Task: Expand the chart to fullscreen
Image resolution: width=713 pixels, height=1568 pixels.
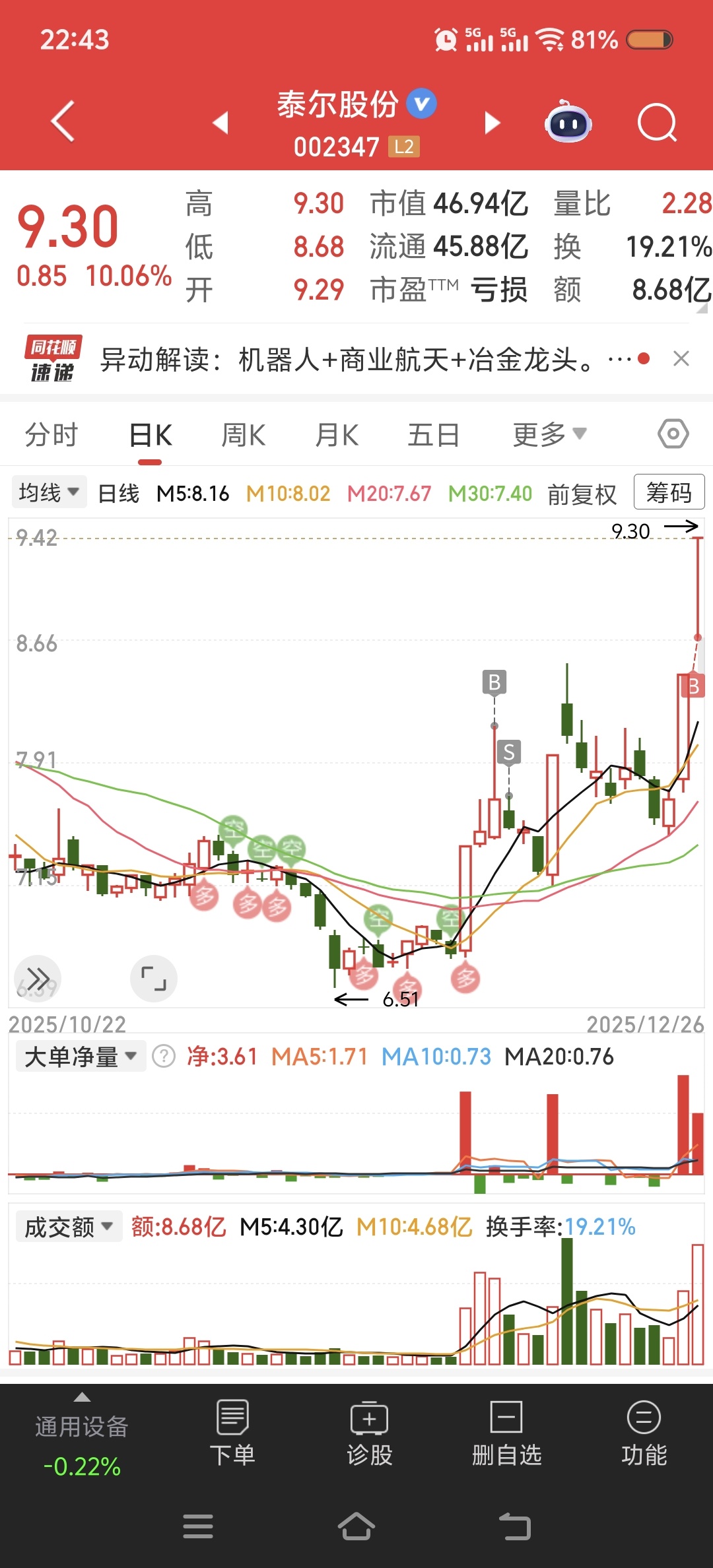Action: click(x=154, y=978)
